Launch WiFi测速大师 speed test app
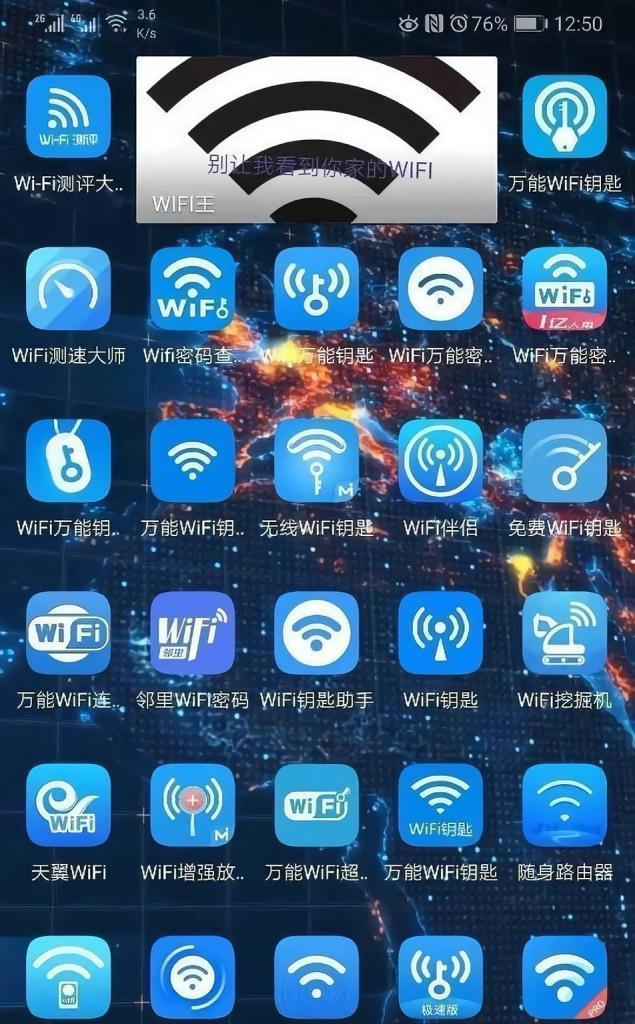 tap(68, 289)
